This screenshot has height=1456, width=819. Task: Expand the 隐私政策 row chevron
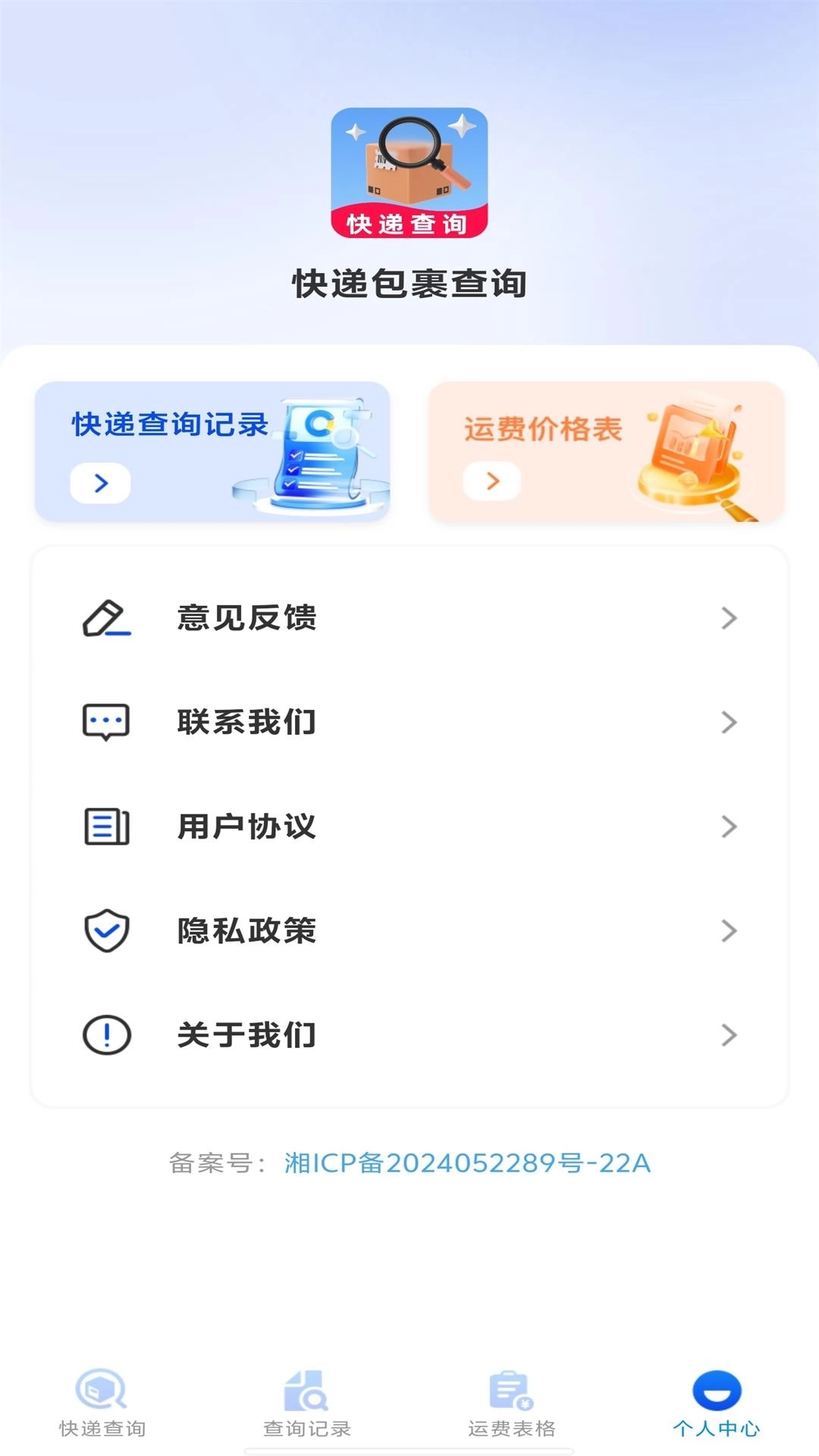[x=729, y=931]
